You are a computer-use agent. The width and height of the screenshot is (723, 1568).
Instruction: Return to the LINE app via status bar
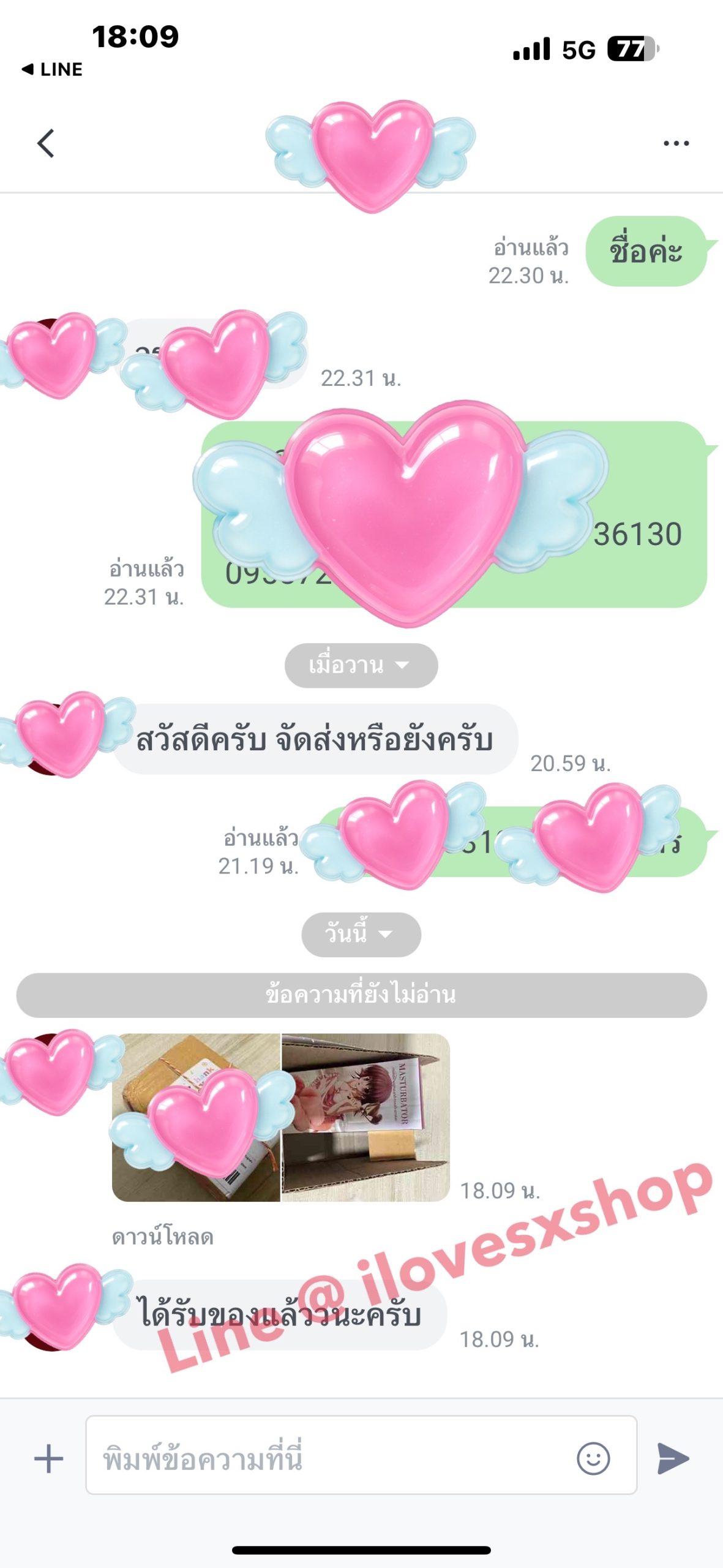pyautogui.click(x=53, y=69)
